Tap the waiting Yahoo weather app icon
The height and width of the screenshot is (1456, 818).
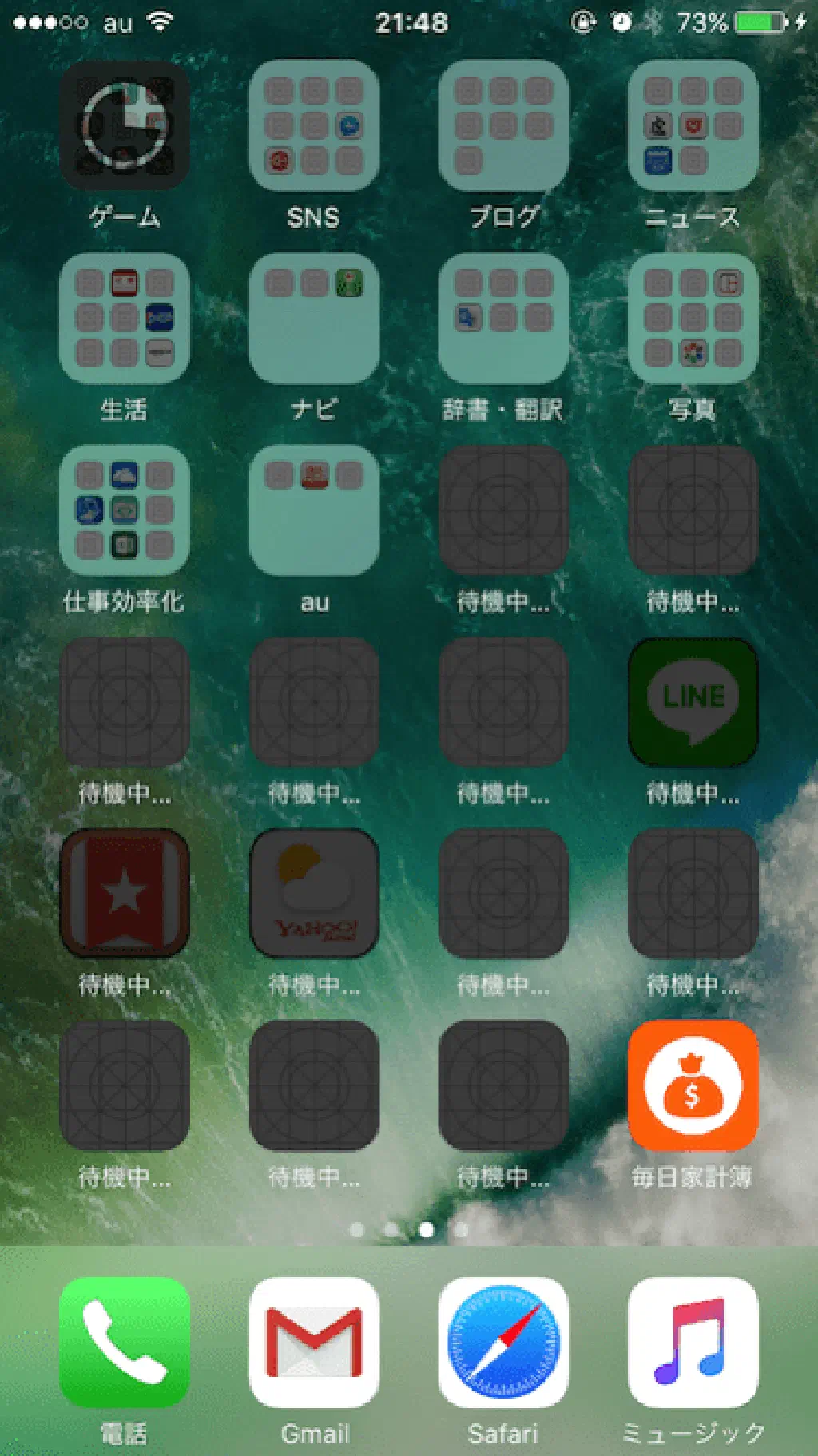coord(313,893)
